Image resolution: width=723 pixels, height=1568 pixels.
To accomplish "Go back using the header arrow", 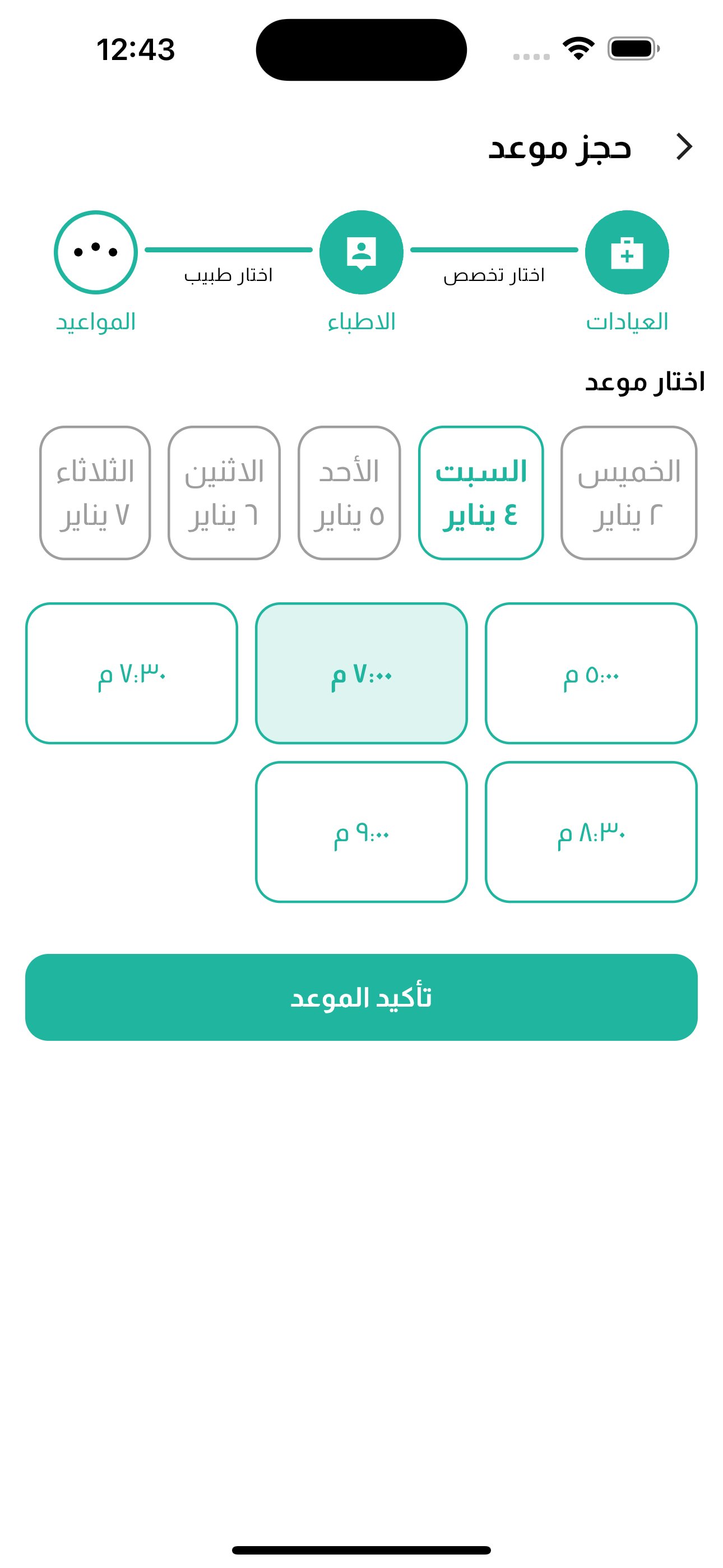I will (685, 147).
